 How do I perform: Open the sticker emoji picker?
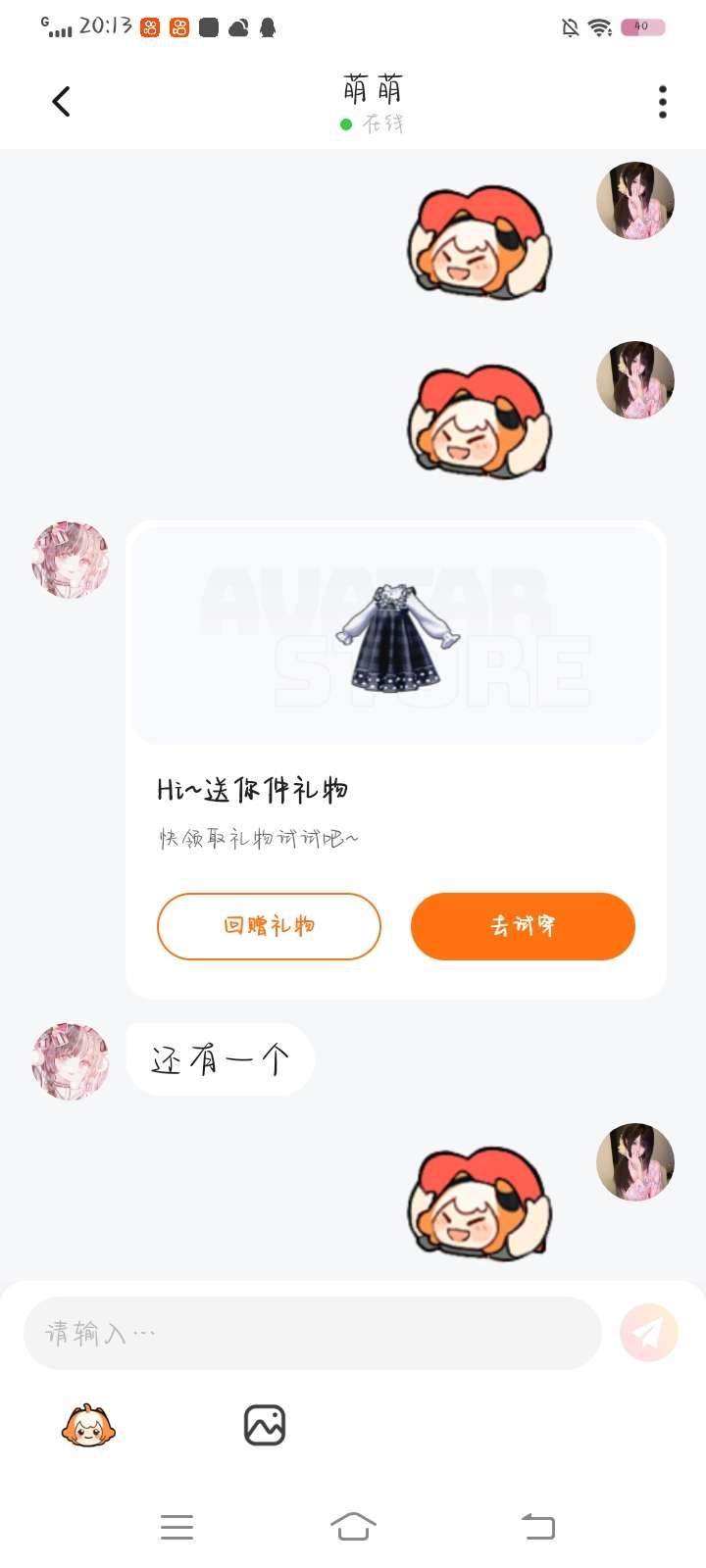88,1426
